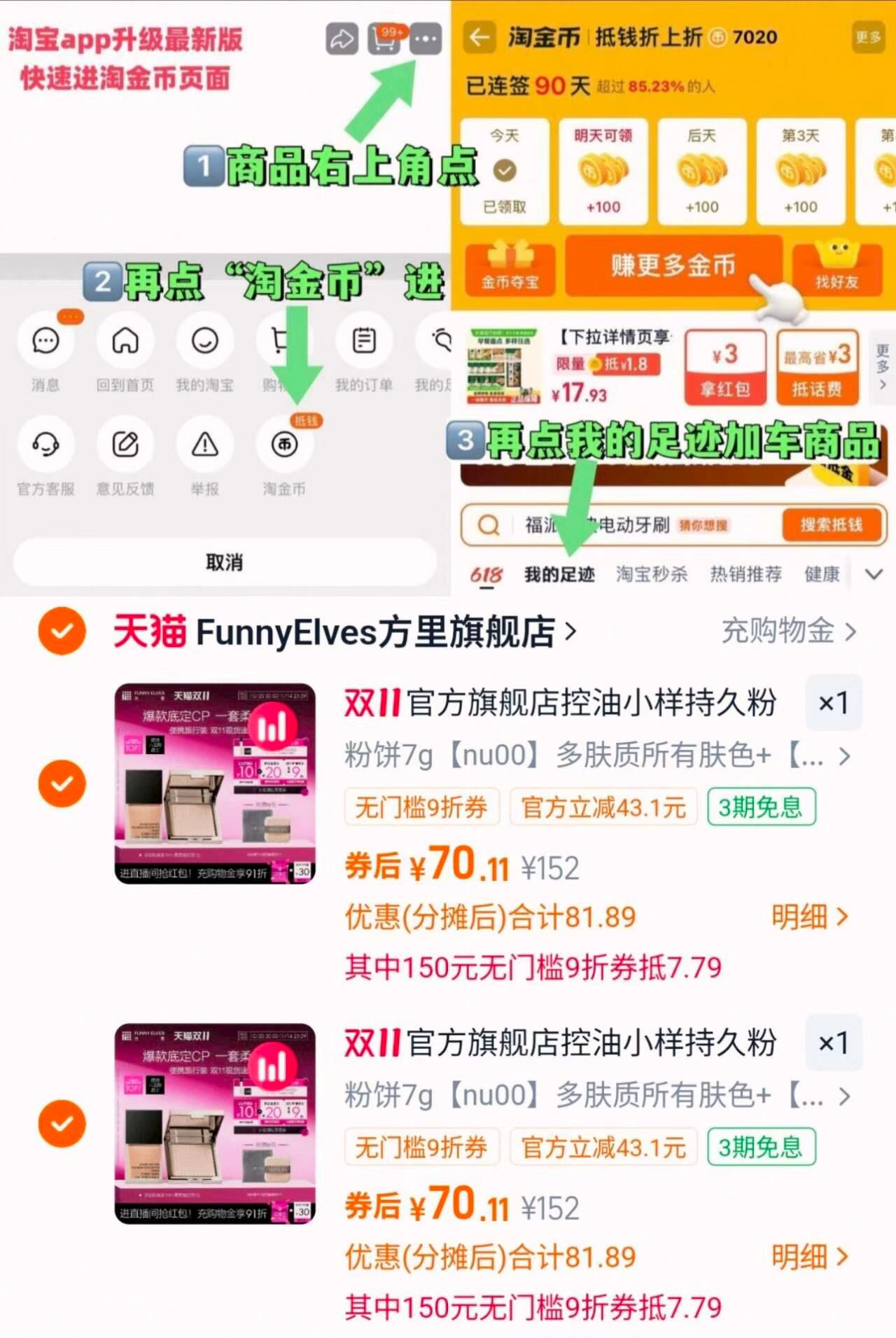Tap the share arrow icon on product page
The image size is (896, 1338).
click(x=341, y=39)
